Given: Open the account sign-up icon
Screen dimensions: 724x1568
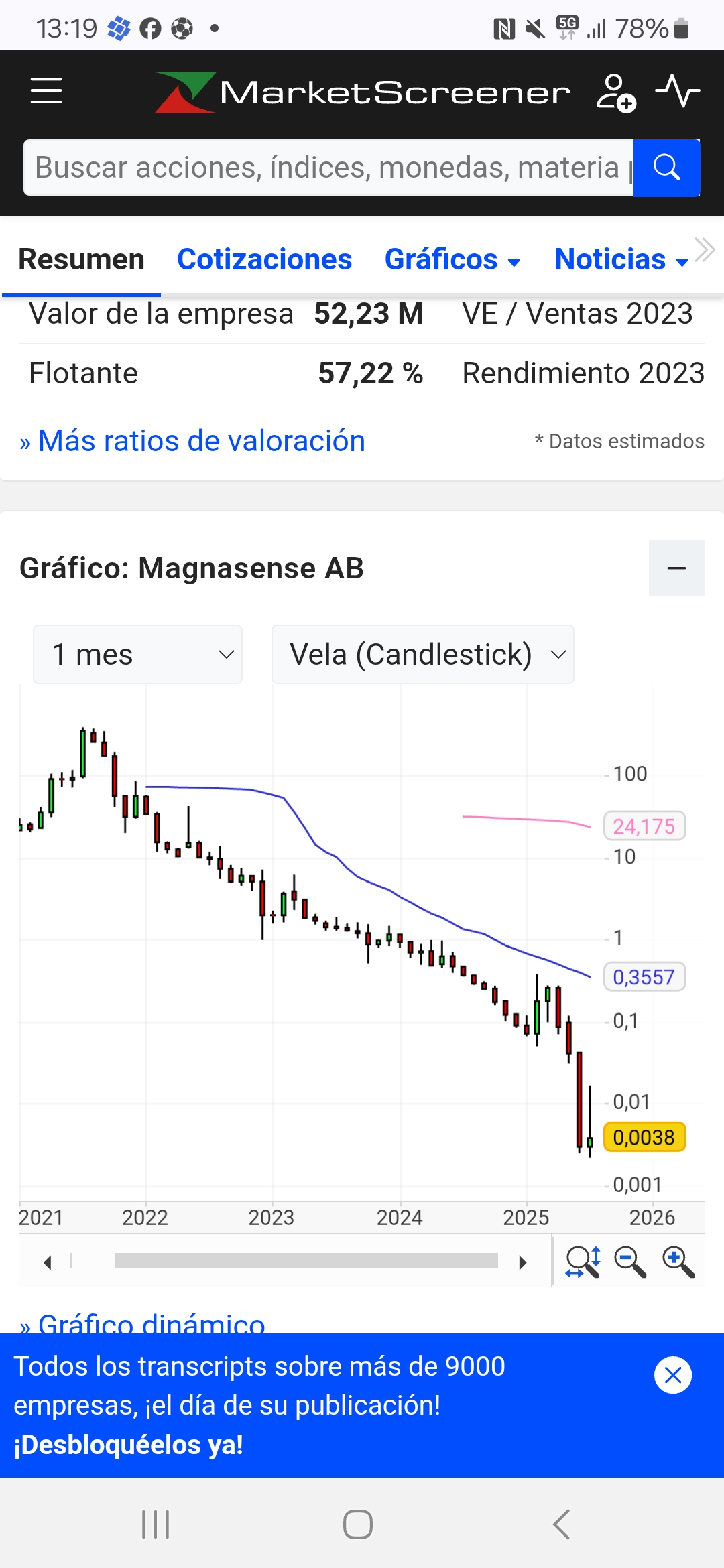Looking at the screenshot, I should (616, 92).
